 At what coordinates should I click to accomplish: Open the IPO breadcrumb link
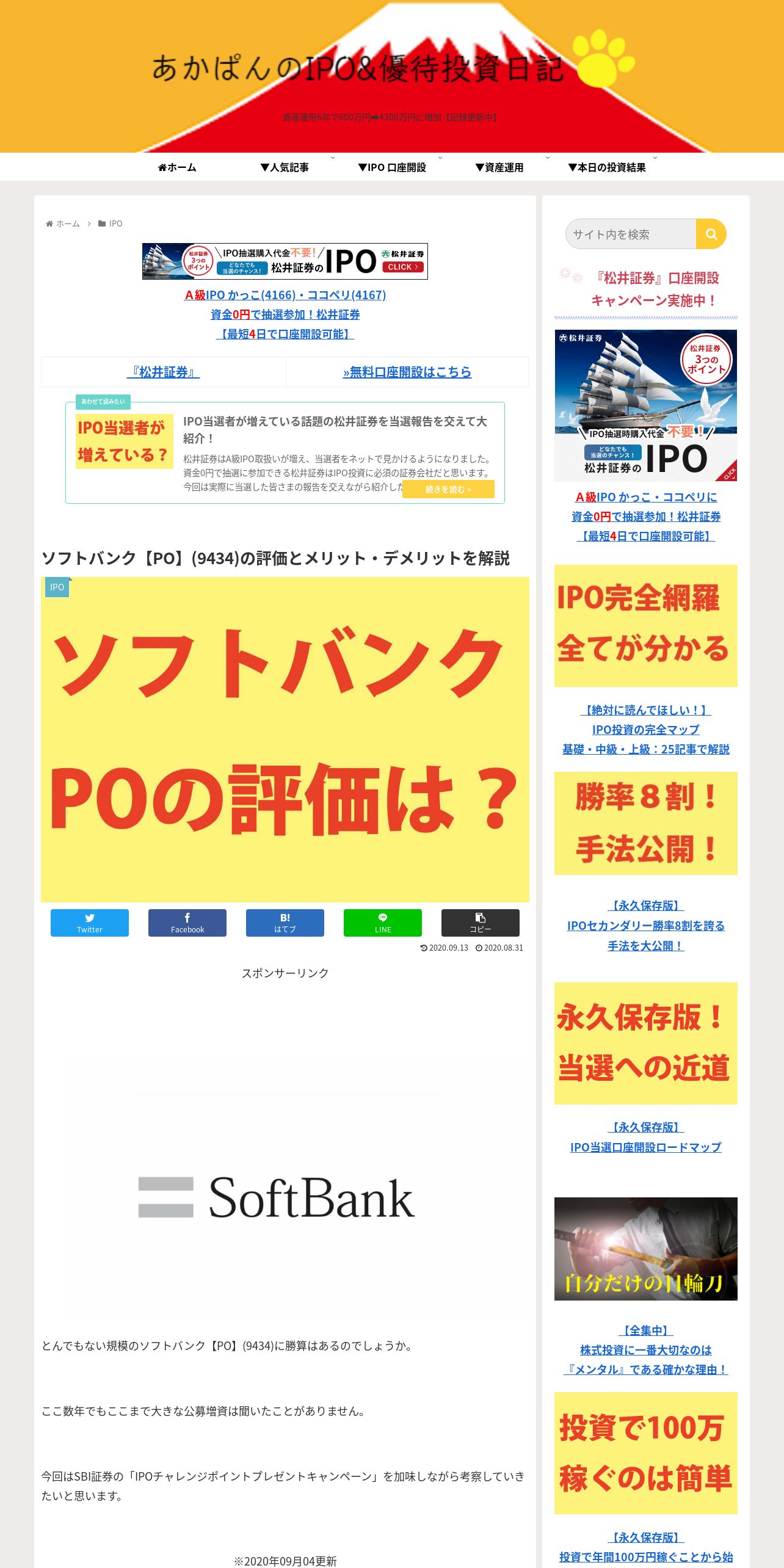coord(115,224)
